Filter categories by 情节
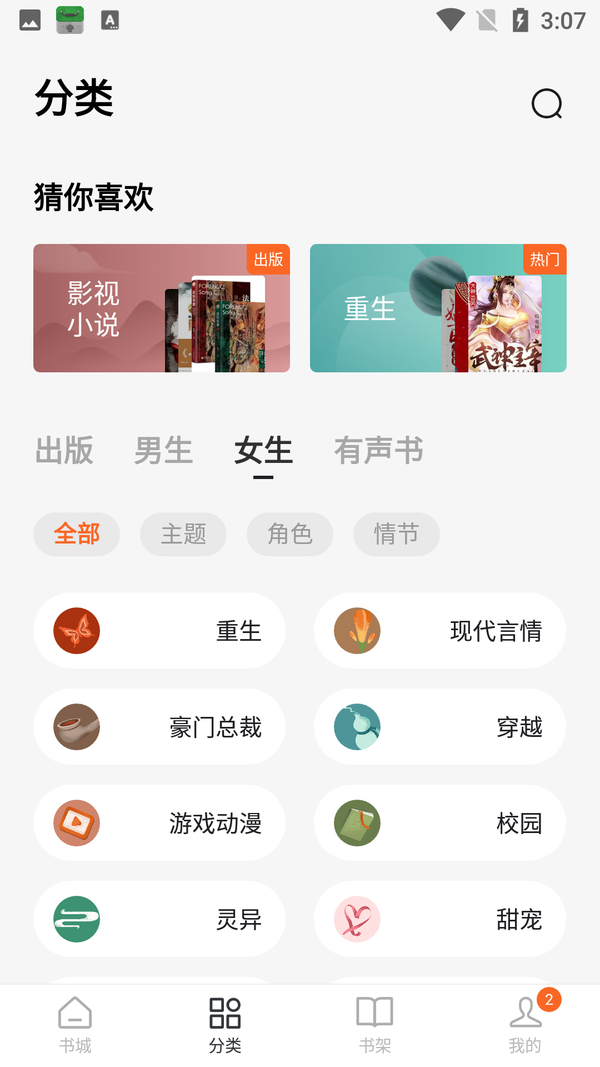Screen dimensions: 600x1067 (396, 534)
